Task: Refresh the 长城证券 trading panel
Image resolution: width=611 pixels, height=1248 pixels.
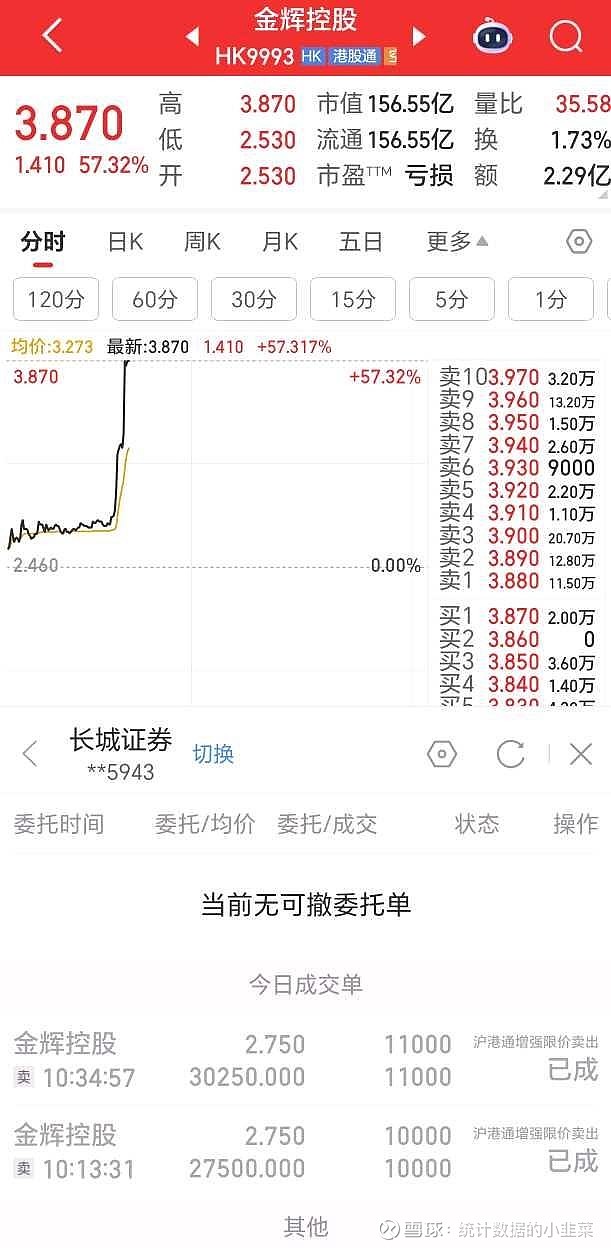Action: point(510,754)
